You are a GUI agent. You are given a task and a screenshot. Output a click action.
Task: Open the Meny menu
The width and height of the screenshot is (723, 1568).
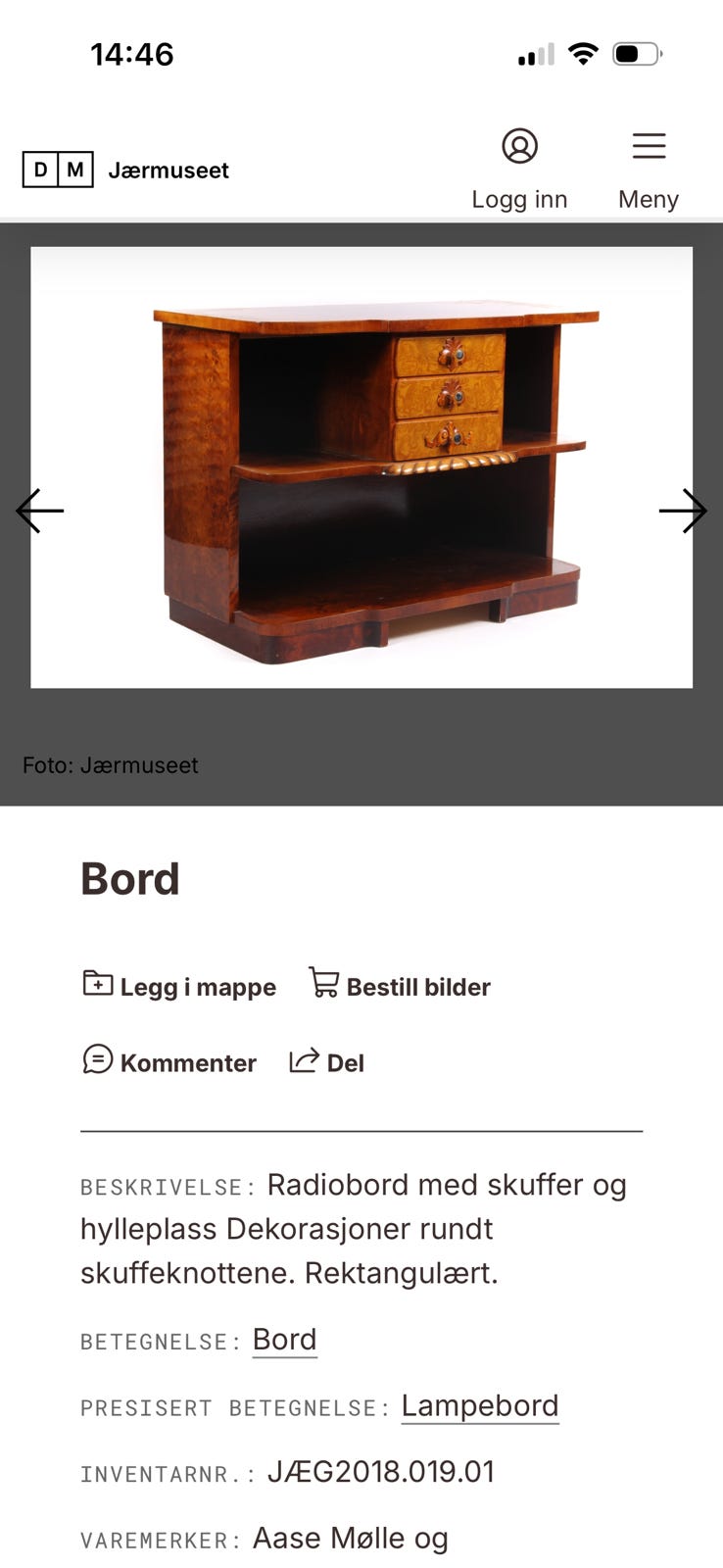648,199
